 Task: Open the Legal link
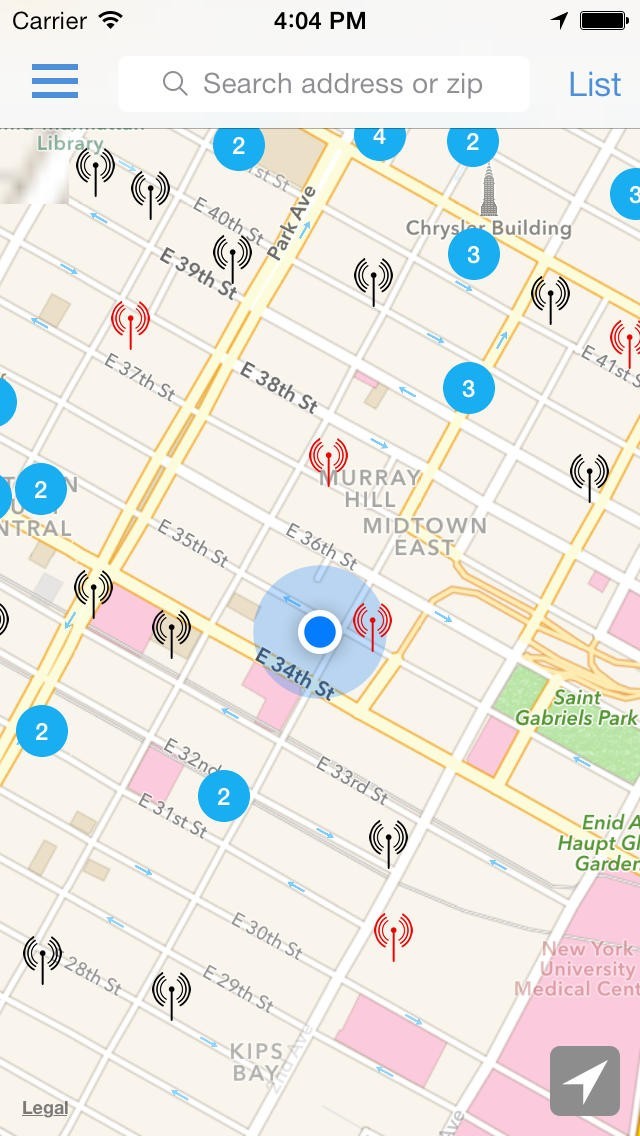(x=45, y=1108)
